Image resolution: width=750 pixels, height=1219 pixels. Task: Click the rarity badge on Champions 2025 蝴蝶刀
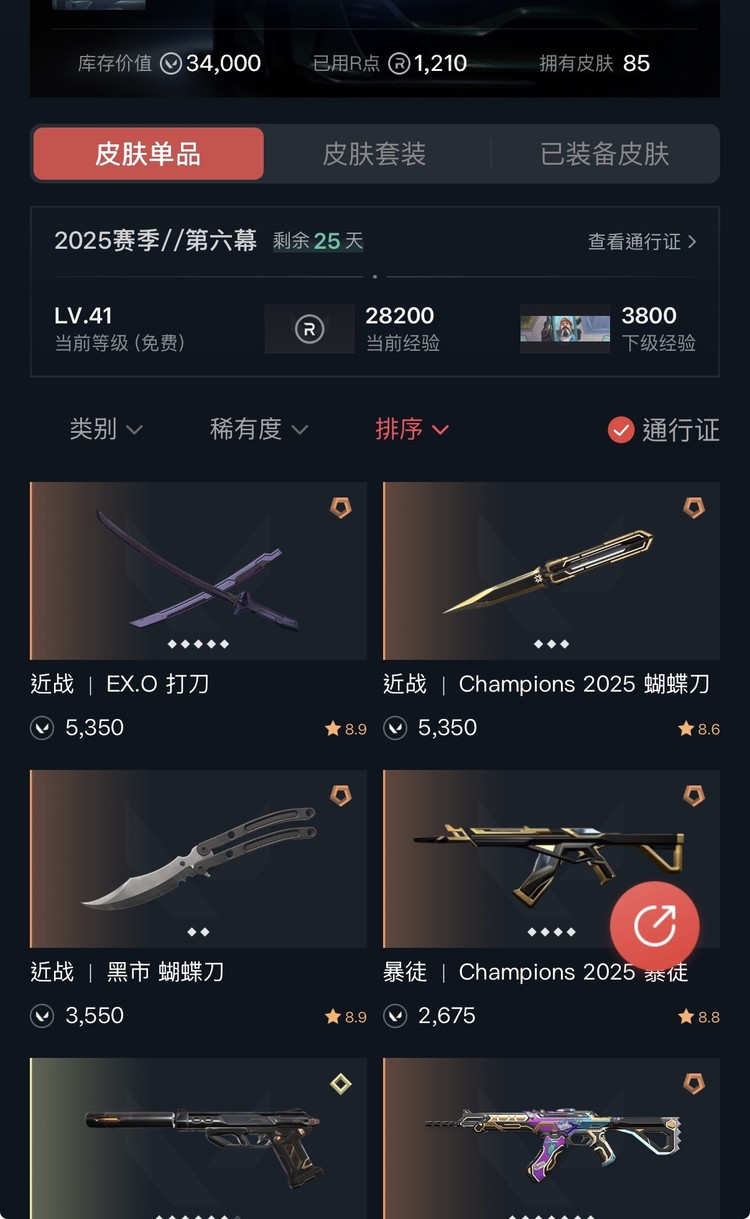(x=695, y=508)
